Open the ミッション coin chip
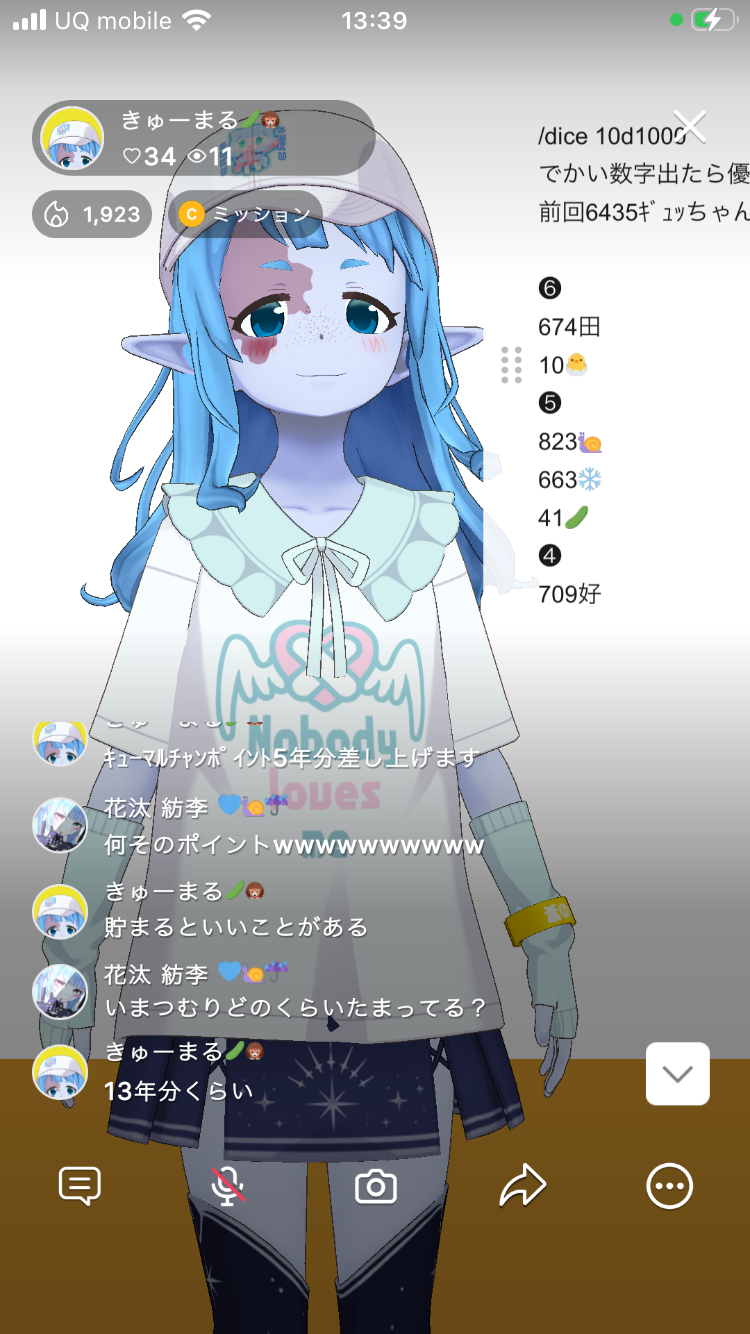Screen dimensions: 750x1334 click(245, 214)
